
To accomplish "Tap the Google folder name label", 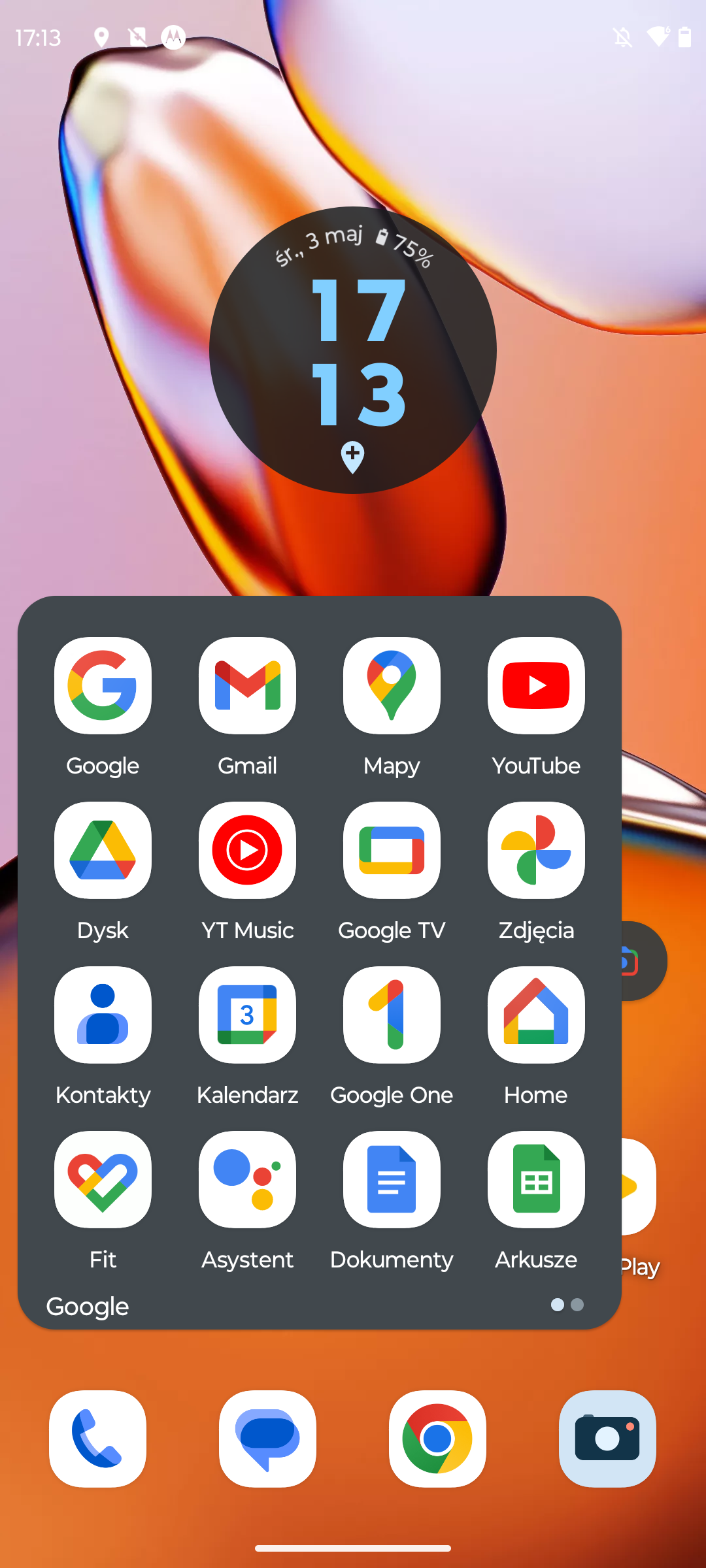I will [x=88, y=1307].
